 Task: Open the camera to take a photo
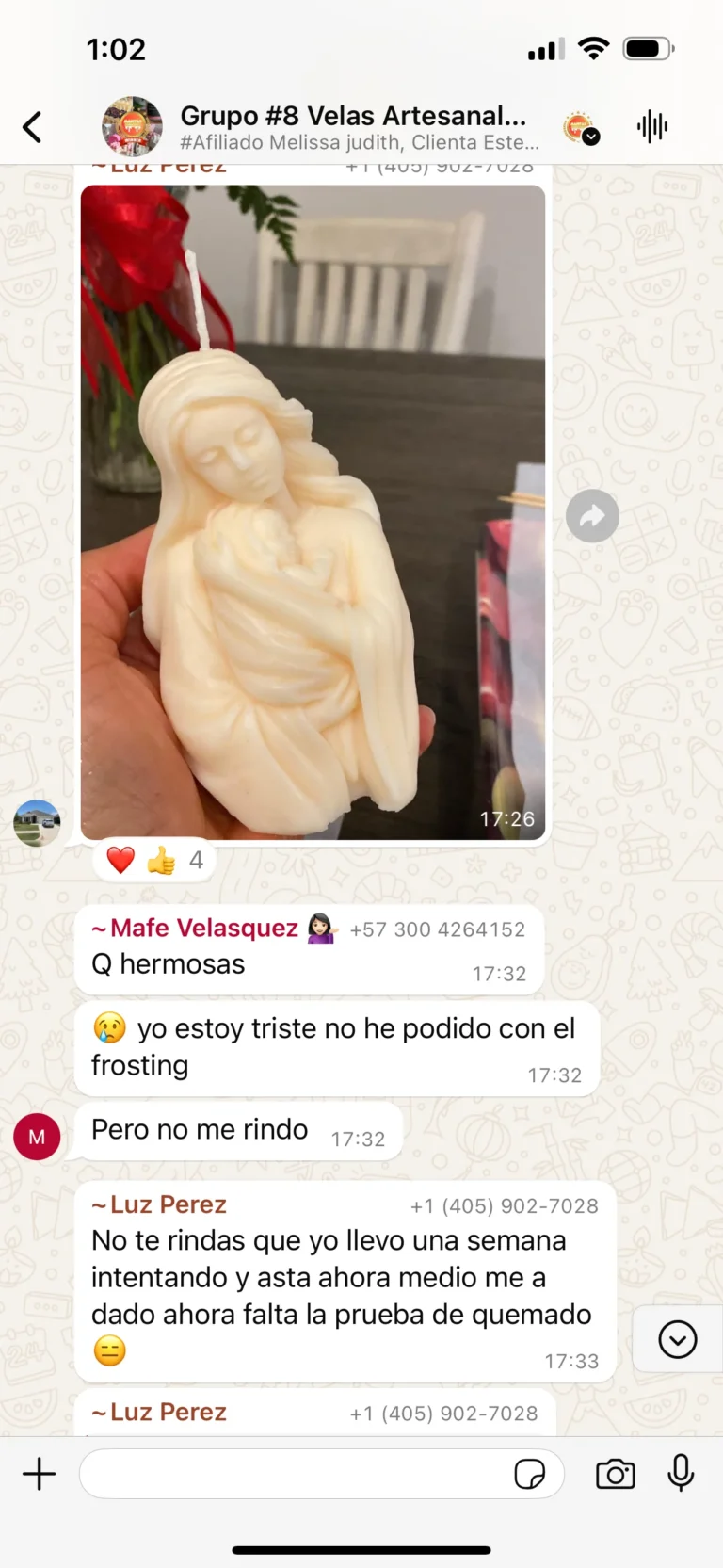pyautogui.click(x=616, y=1474)
